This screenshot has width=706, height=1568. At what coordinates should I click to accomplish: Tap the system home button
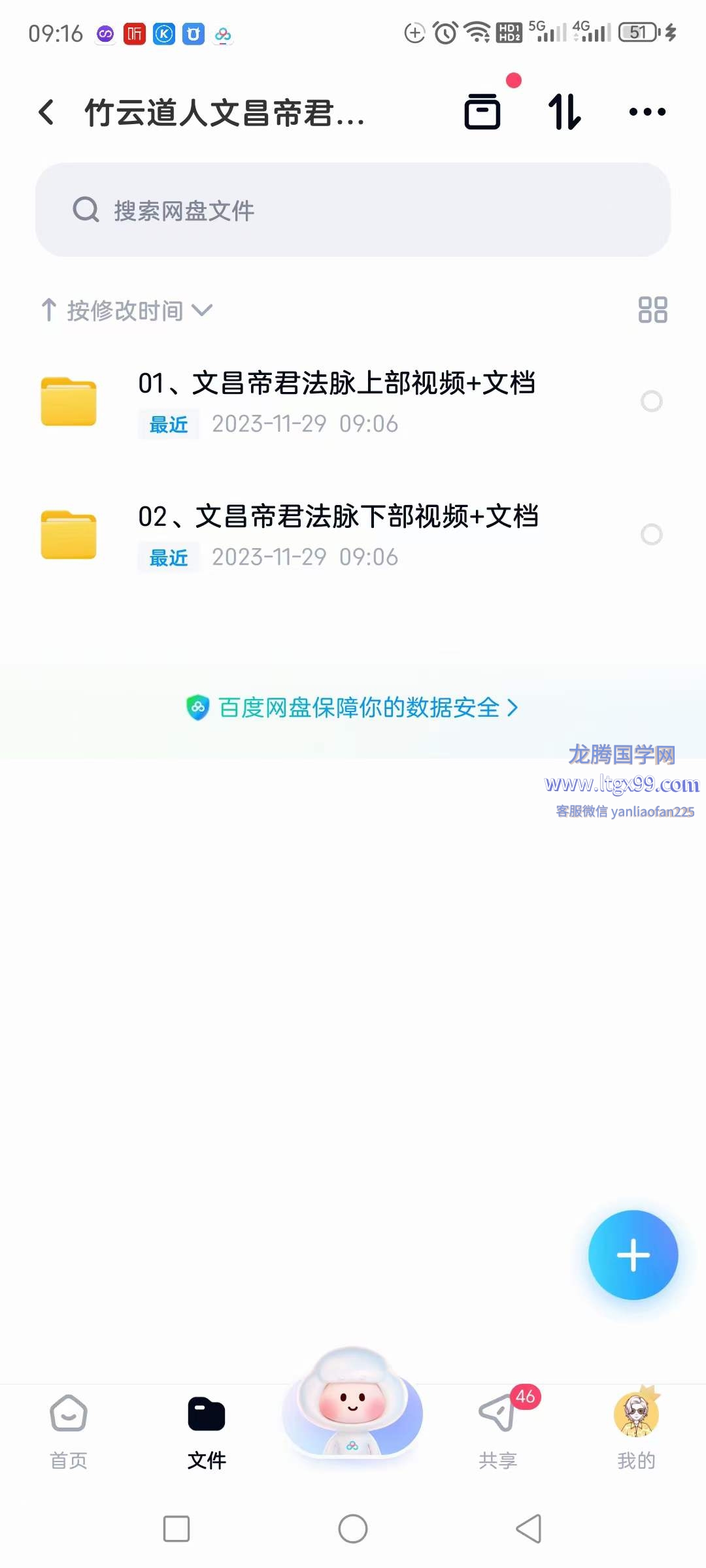[x=353, y=1529]
